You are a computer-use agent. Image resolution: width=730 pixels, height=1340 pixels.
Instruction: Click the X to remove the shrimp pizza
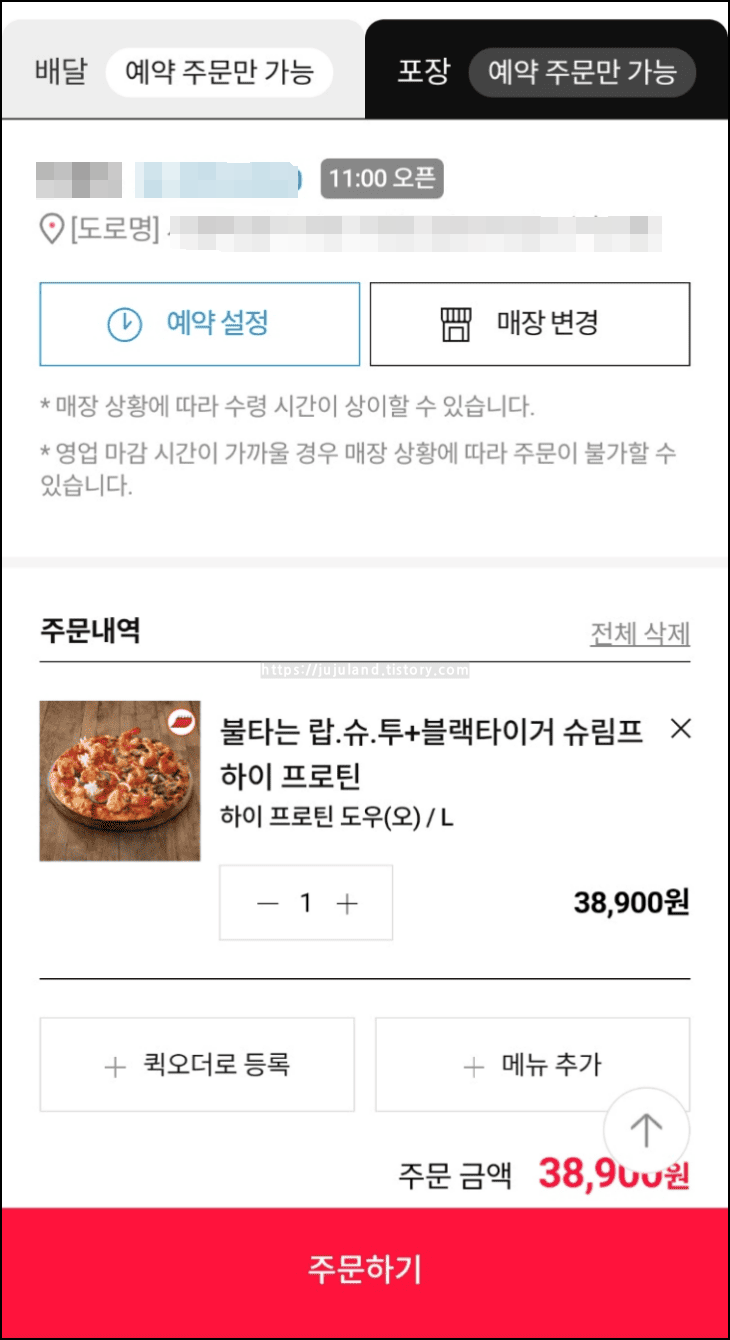click(x=681, y=730)
